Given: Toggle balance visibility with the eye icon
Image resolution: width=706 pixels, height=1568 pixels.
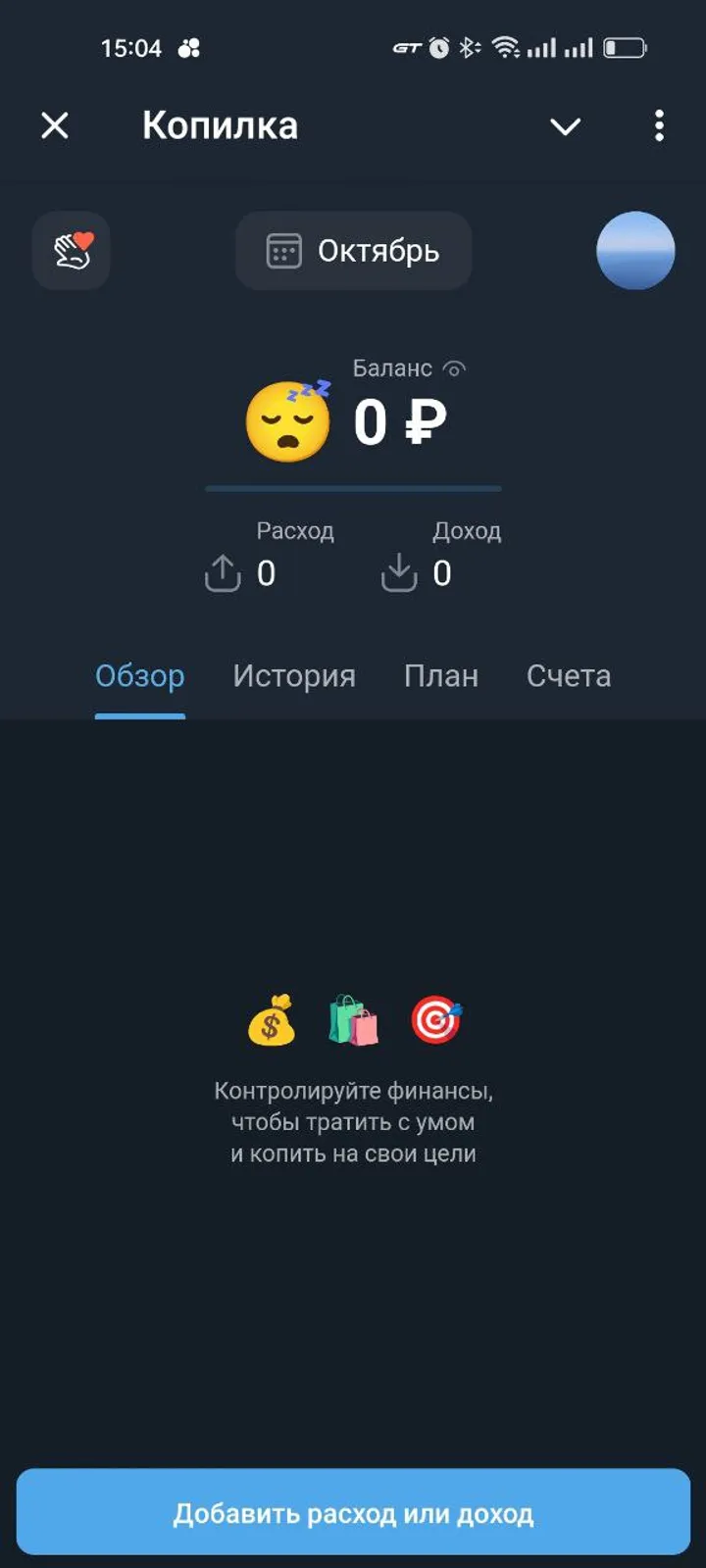Looking at the screenshot, I should [453, 367].
